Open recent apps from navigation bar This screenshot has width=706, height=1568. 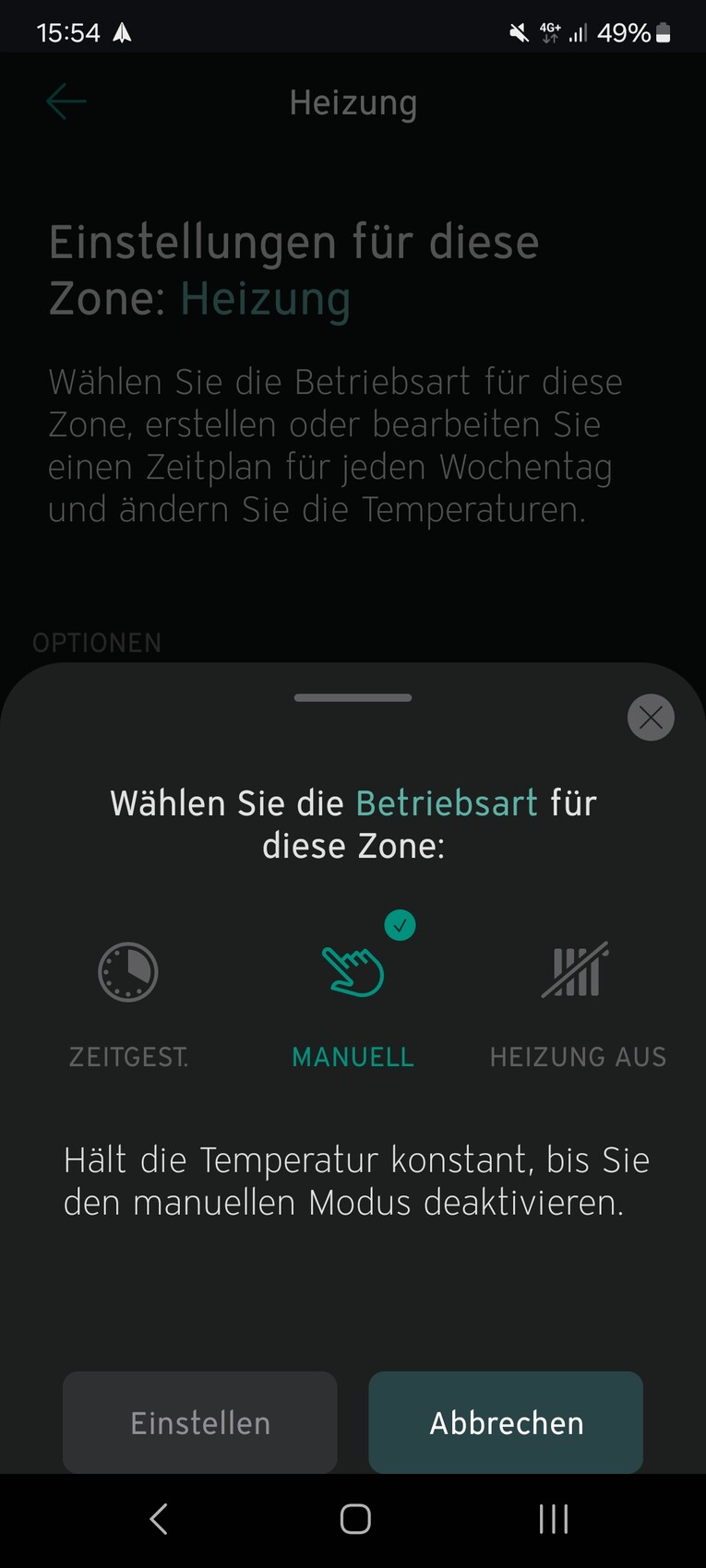click(x=554, y=1519)
